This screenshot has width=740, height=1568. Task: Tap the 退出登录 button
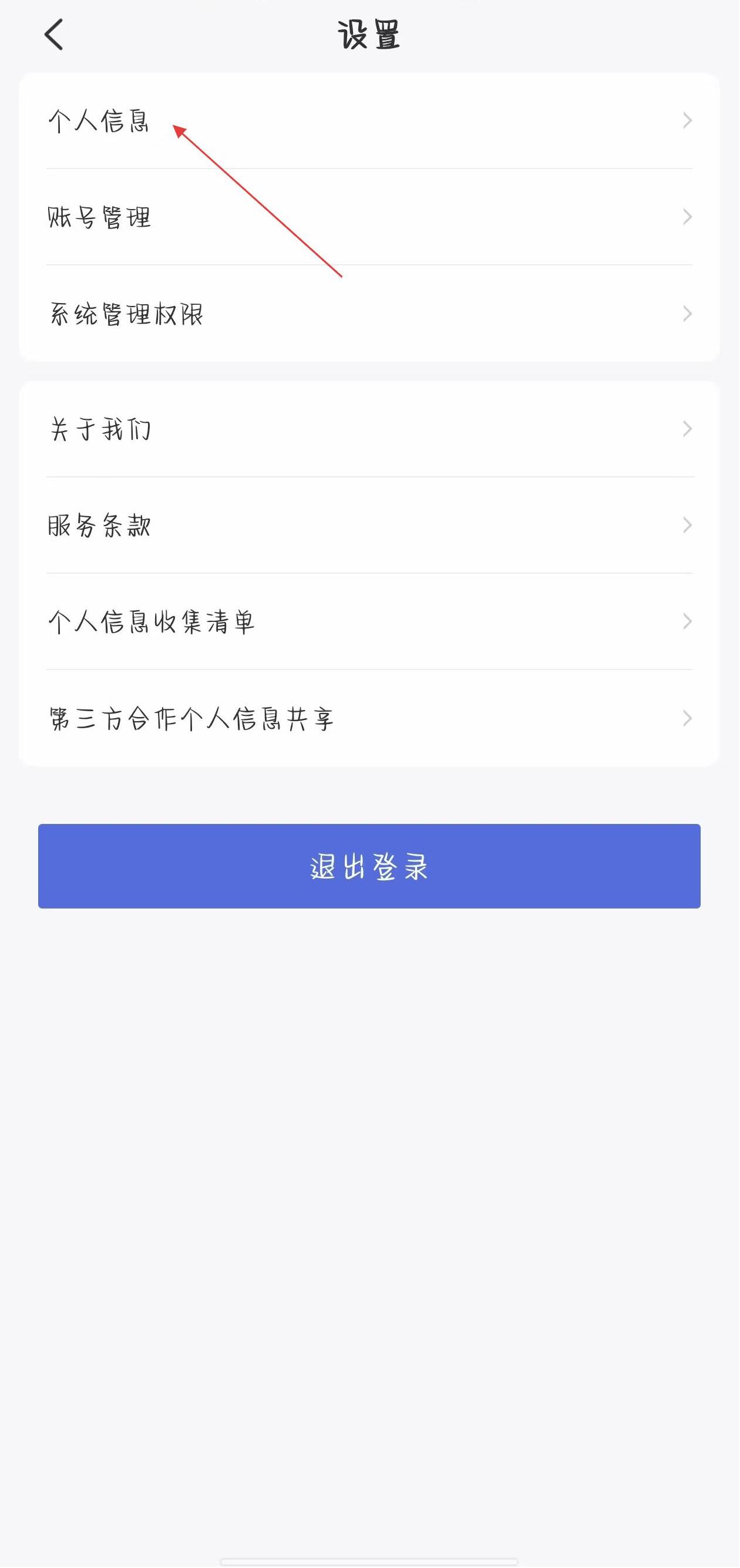(x=369, y=866)
